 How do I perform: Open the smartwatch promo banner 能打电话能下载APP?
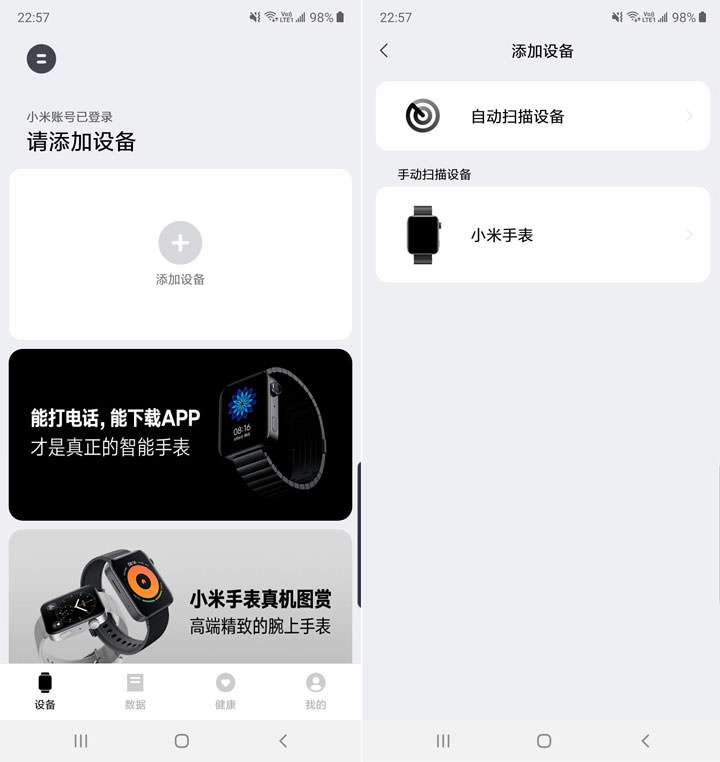point(180,434)
